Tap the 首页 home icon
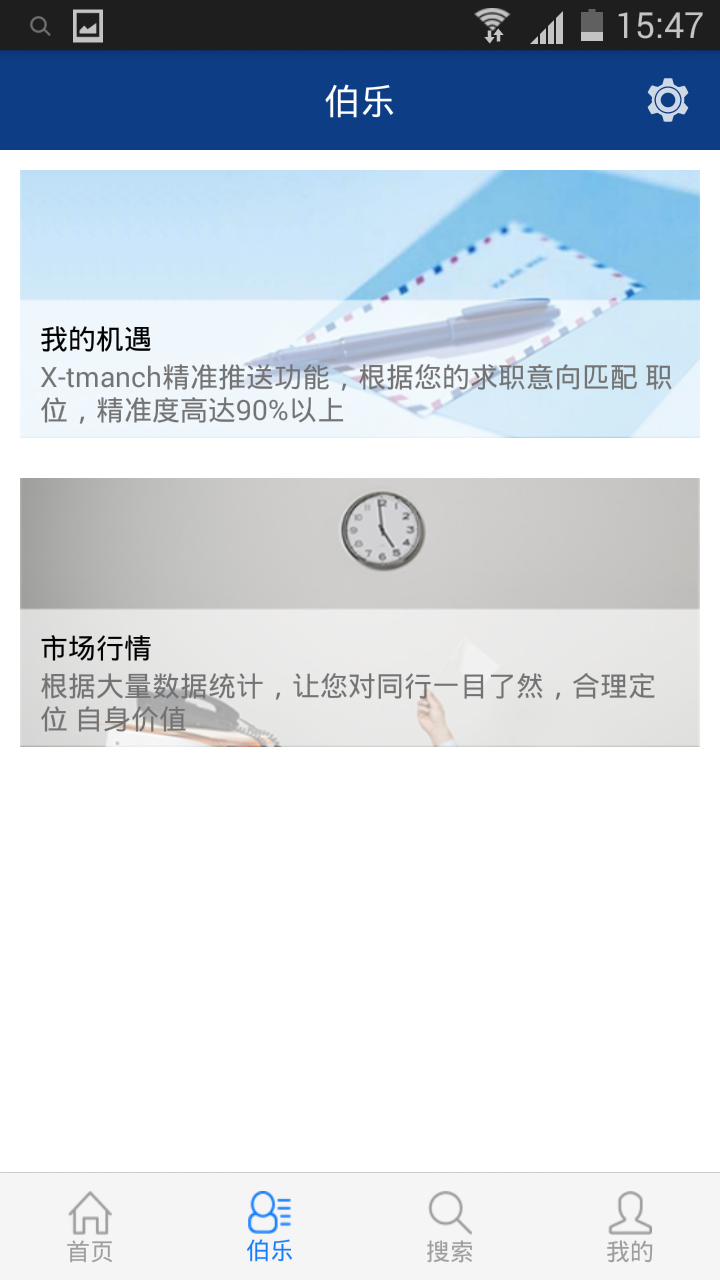This screenshot has width=720, height=1280. coord(90,1212)
